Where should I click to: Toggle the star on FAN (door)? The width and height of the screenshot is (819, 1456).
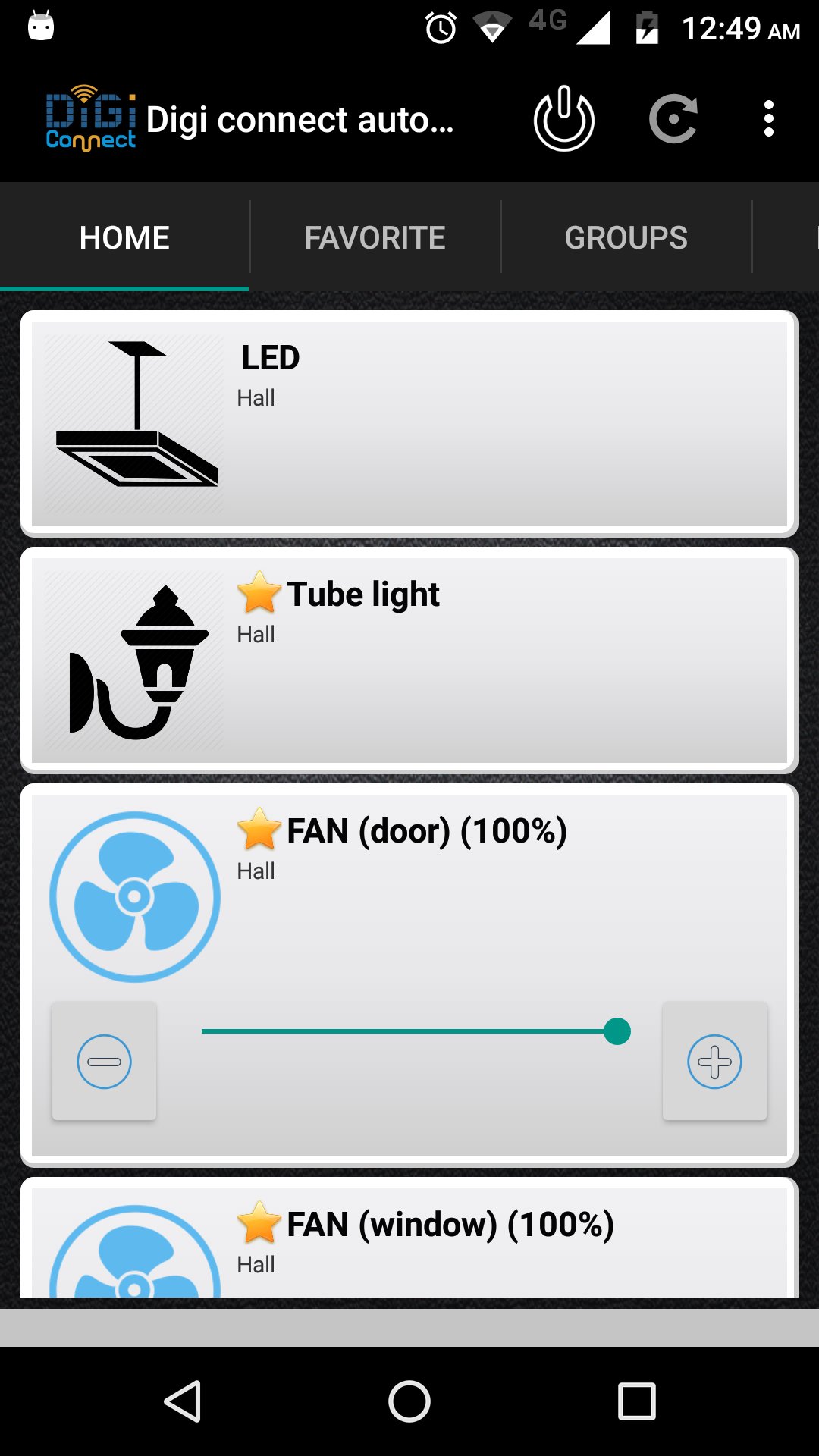(258, 834)
